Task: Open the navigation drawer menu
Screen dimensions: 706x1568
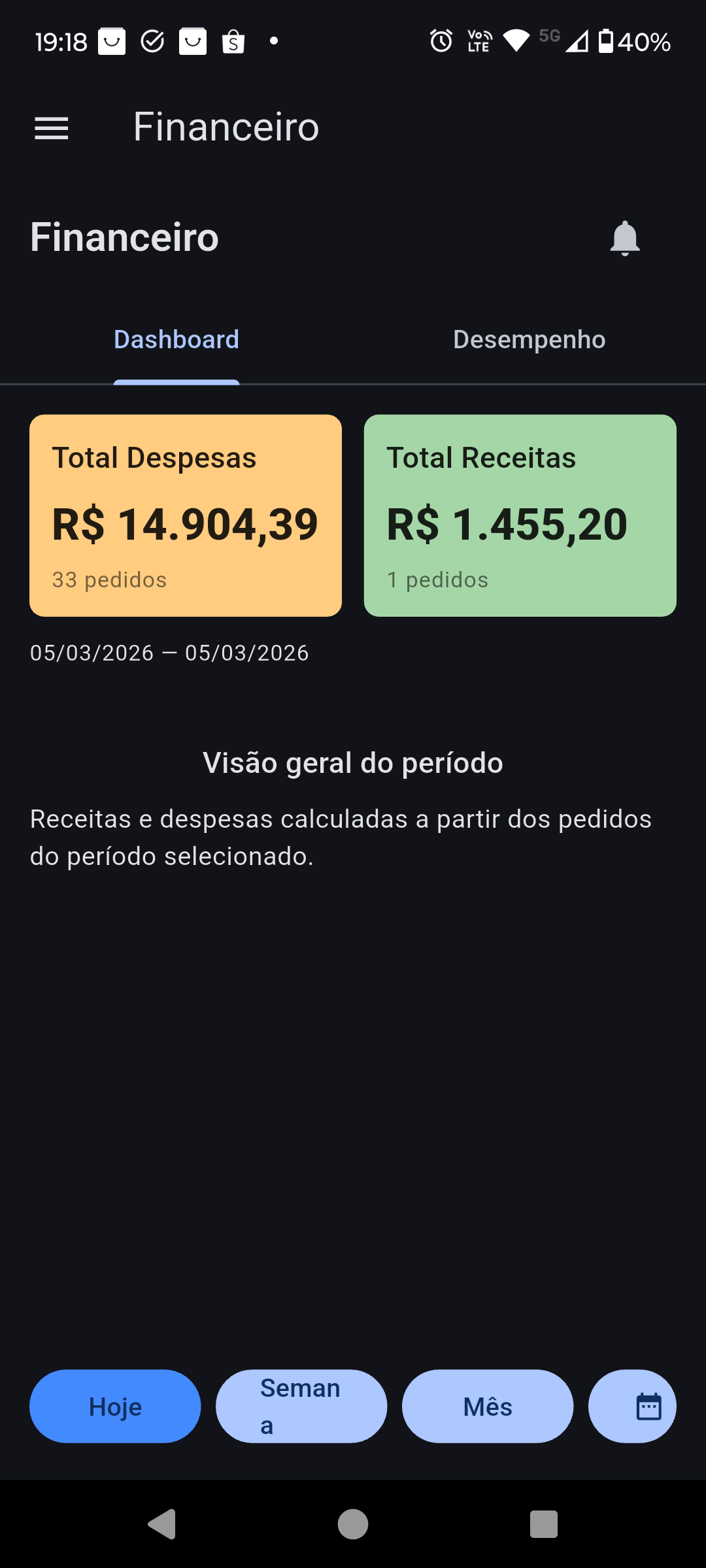Action: (51, 128)
